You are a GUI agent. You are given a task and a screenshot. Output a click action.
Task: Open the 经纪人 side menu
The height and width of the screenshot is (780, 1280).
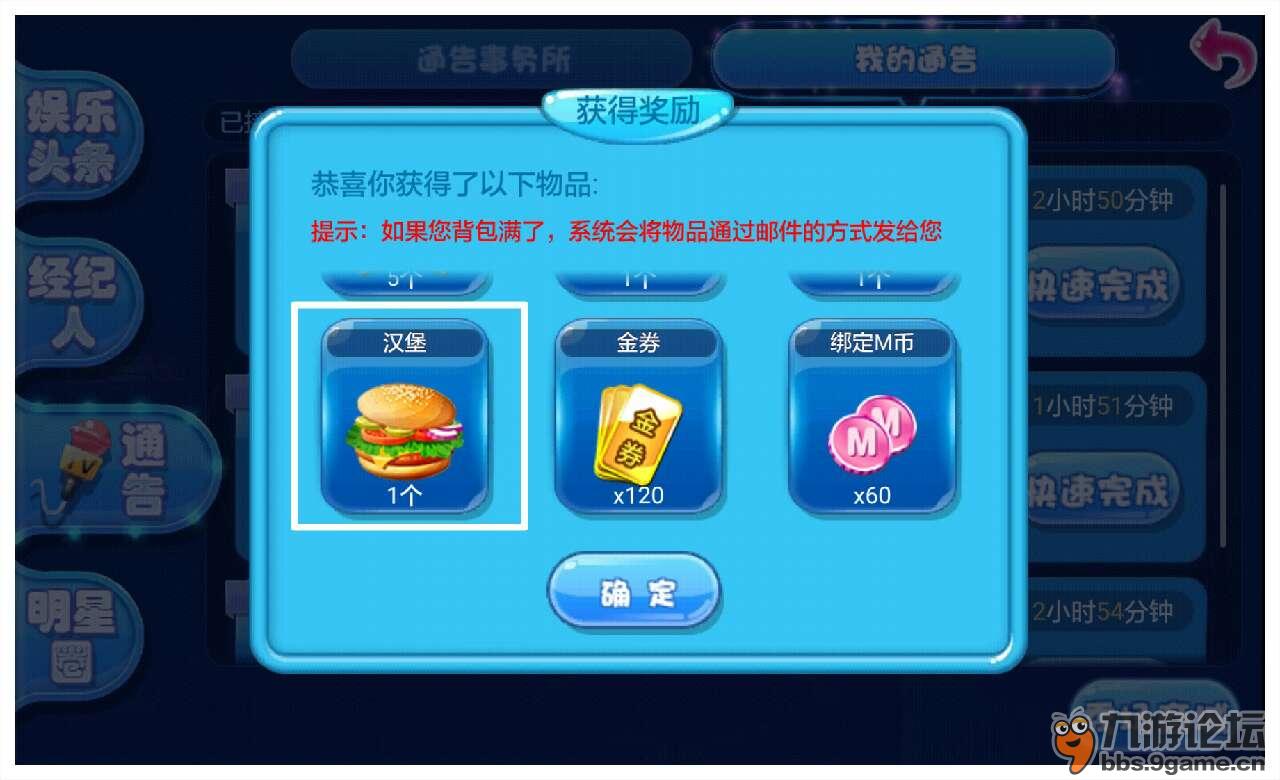coord(72,300)
